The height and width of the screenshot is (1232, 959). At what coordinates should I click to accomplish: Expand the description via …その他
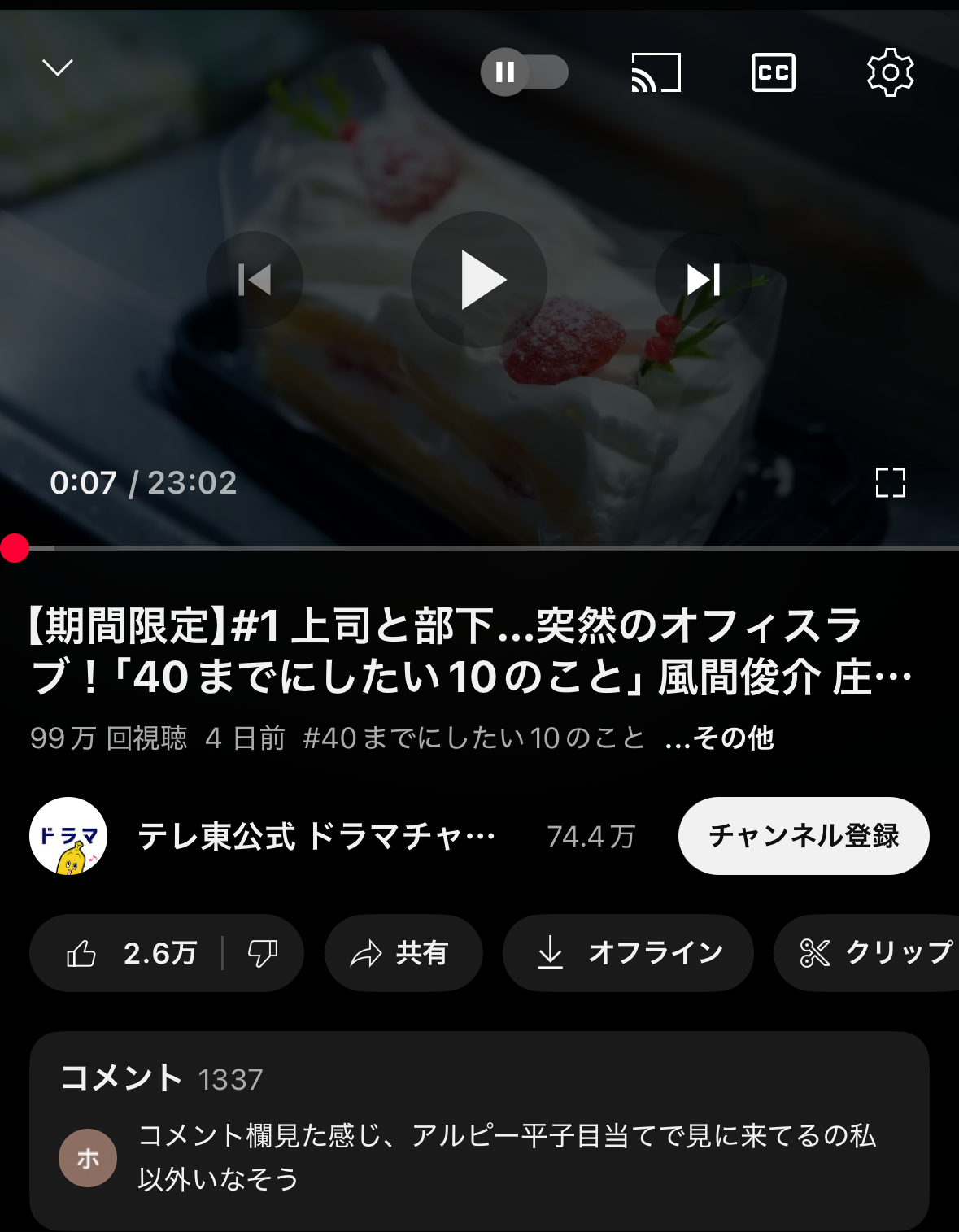719,738
